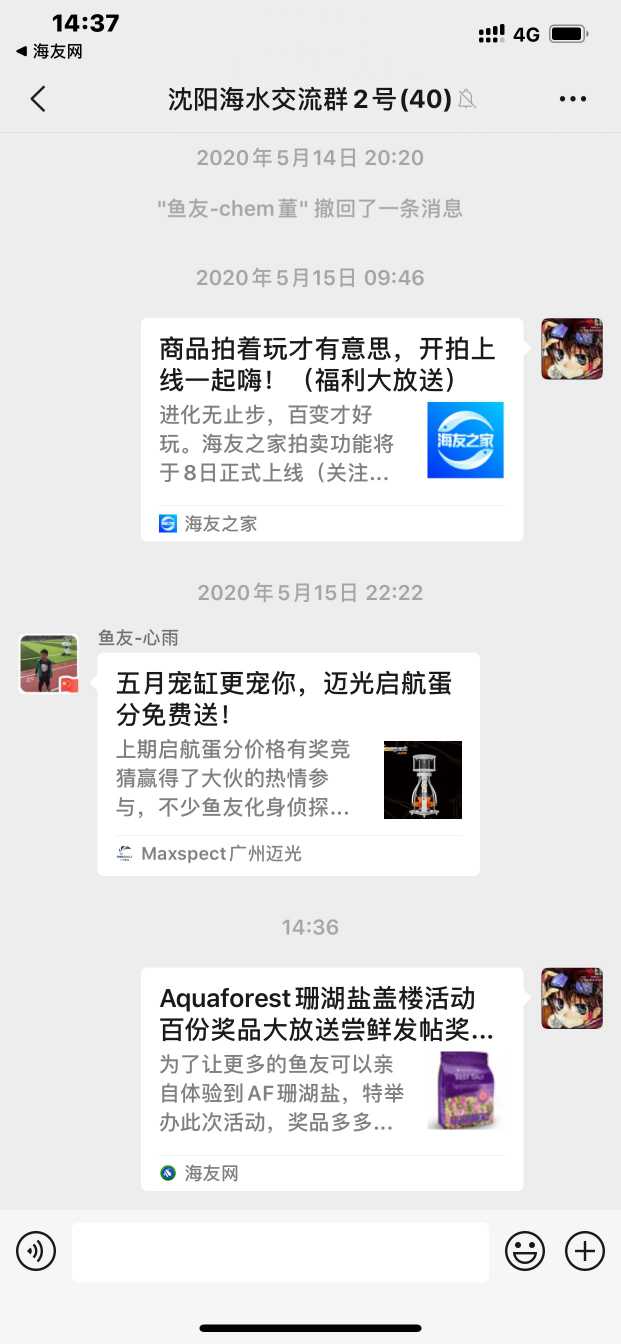Go back from the group chat

(x=38, y=99)
